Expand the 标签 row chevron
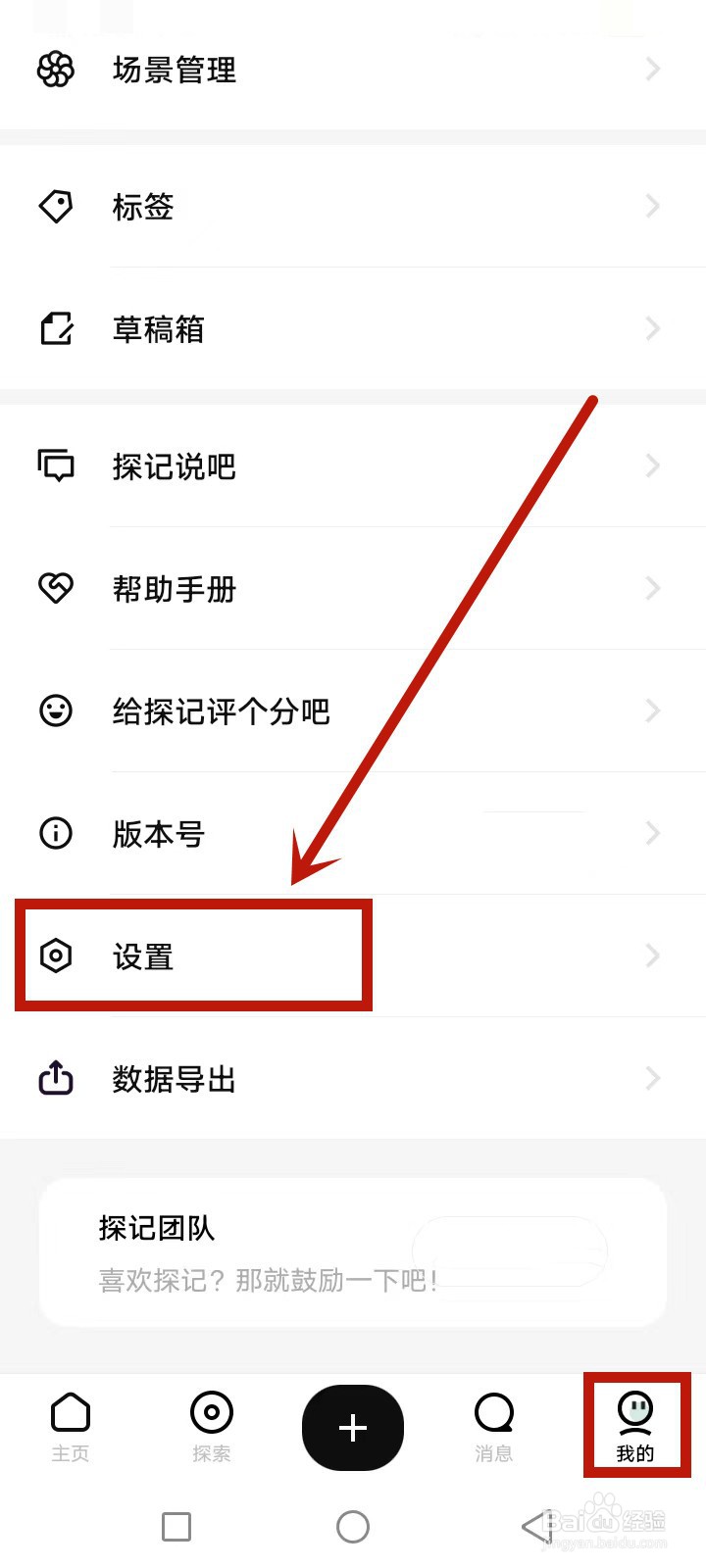Image resolution: width=706 pixels, height=1568 pixels. tap(652, 207)
